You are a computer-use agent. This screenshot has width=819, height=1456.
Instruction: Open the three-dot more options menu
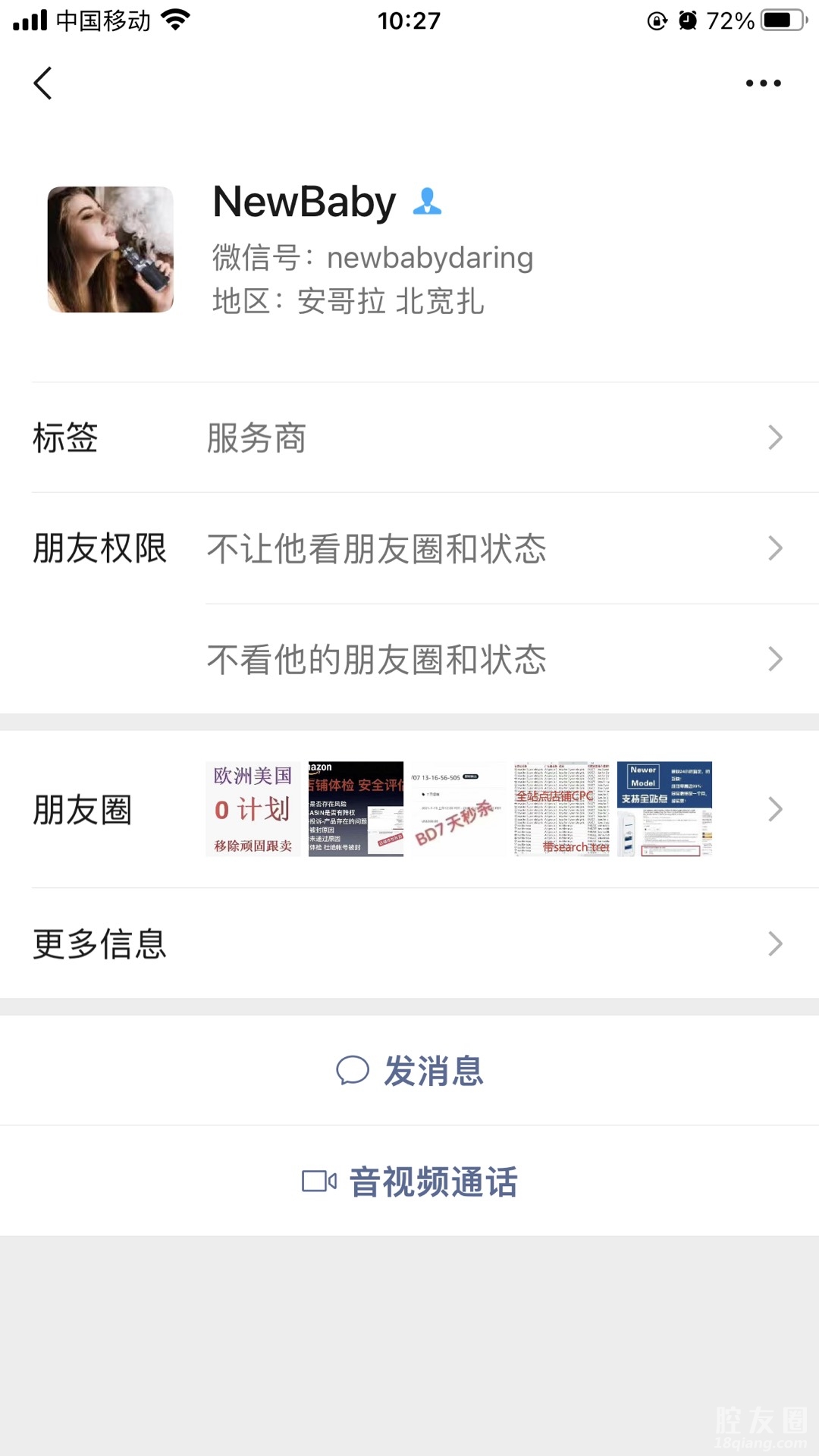(x=763, y=83)
